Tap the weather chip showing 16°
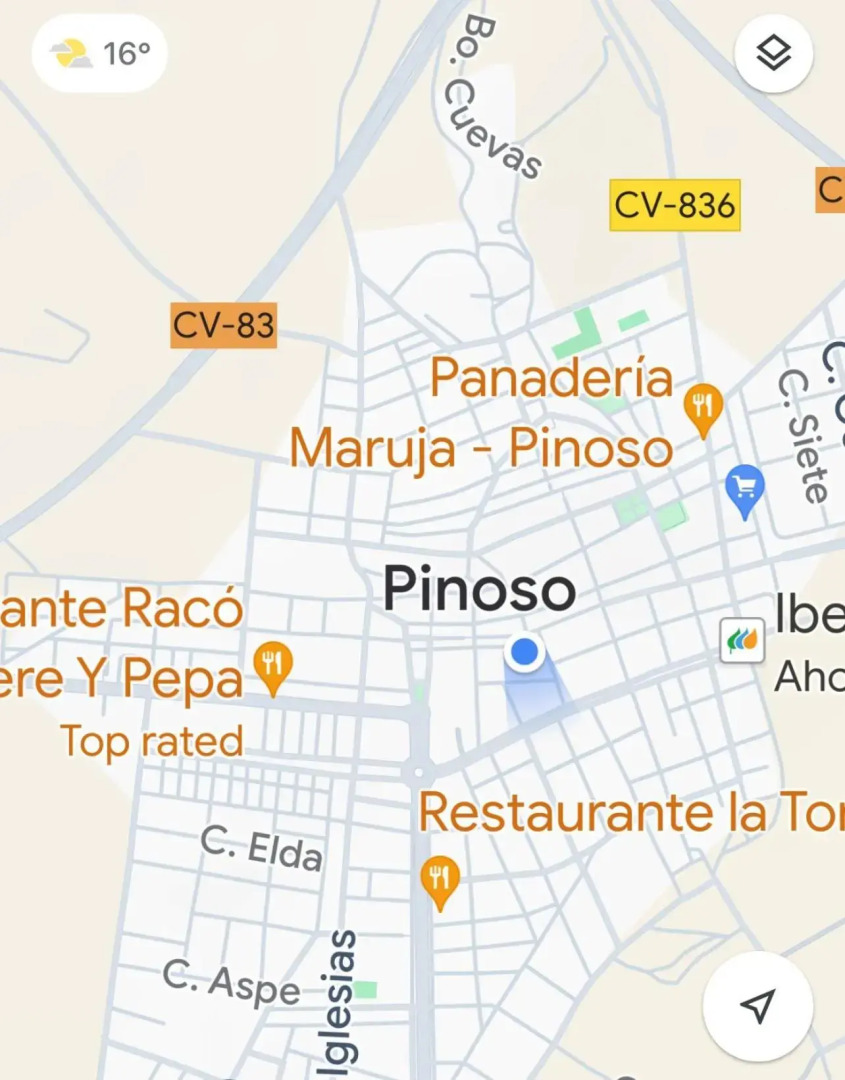 [x=99, y=53]
